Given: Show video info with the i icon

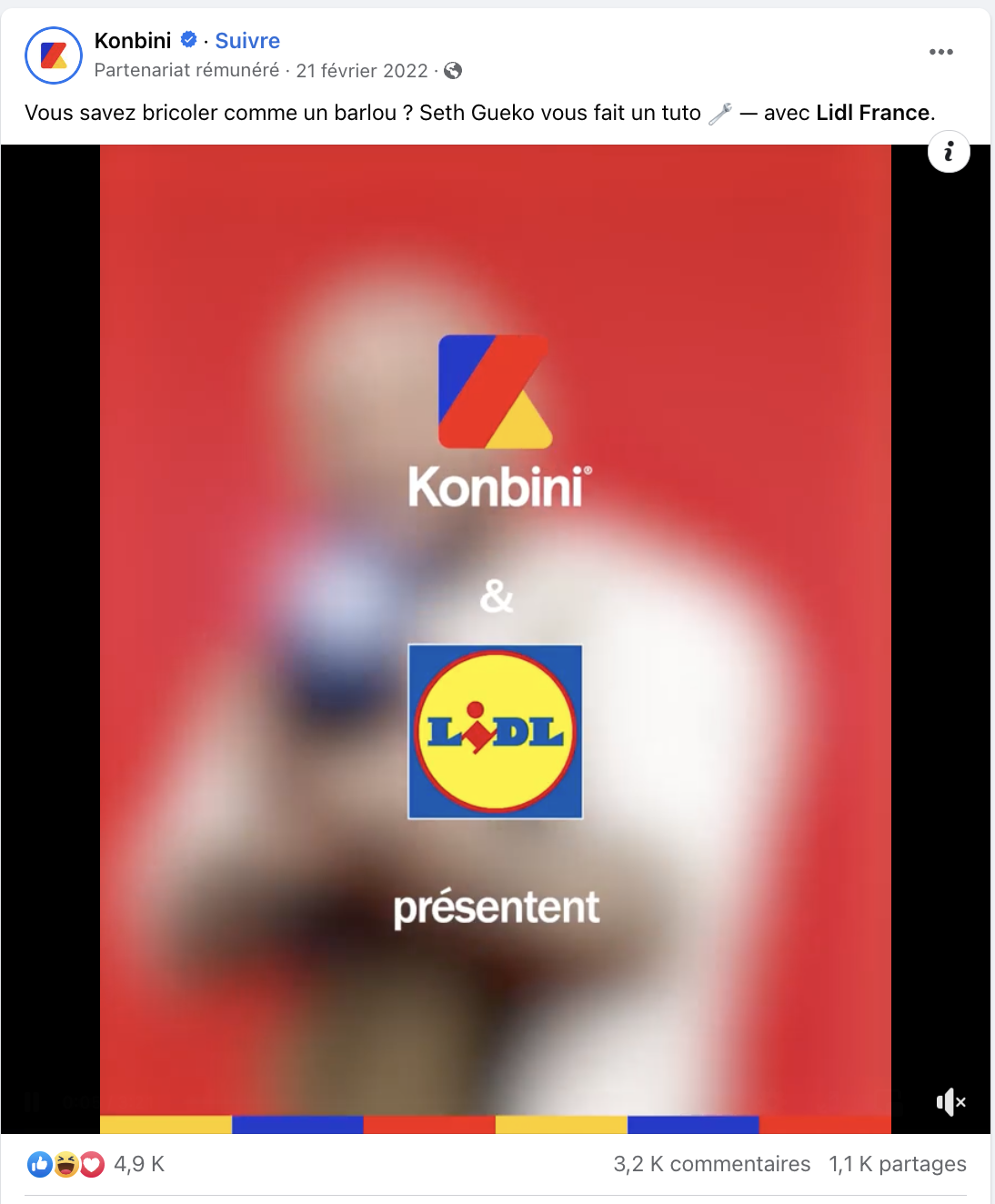Looking at the screenshot, I should (x=949, y=152).
